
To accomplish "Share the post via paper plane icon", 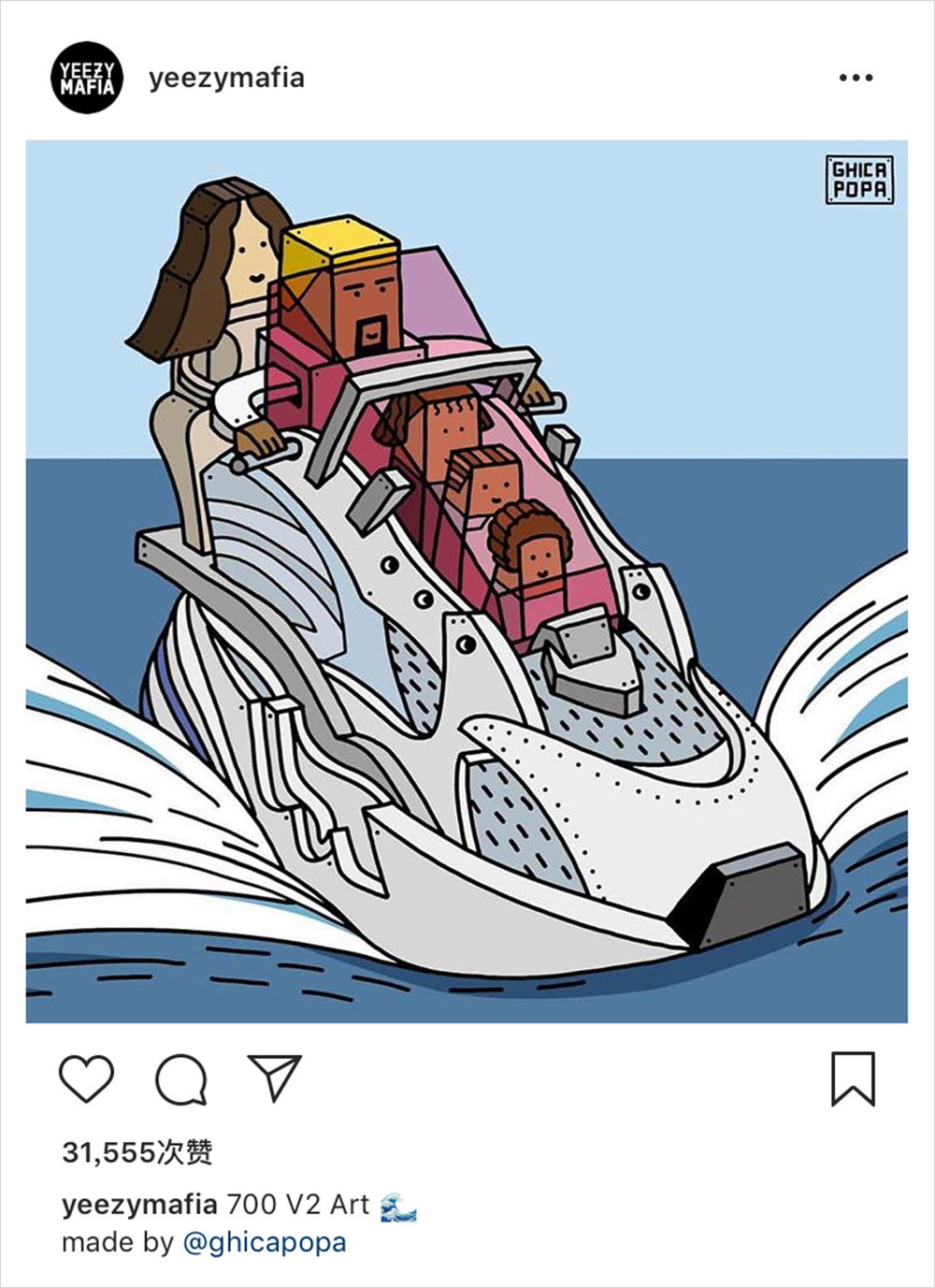I will pyautogui.click(x=274, y=1078).
